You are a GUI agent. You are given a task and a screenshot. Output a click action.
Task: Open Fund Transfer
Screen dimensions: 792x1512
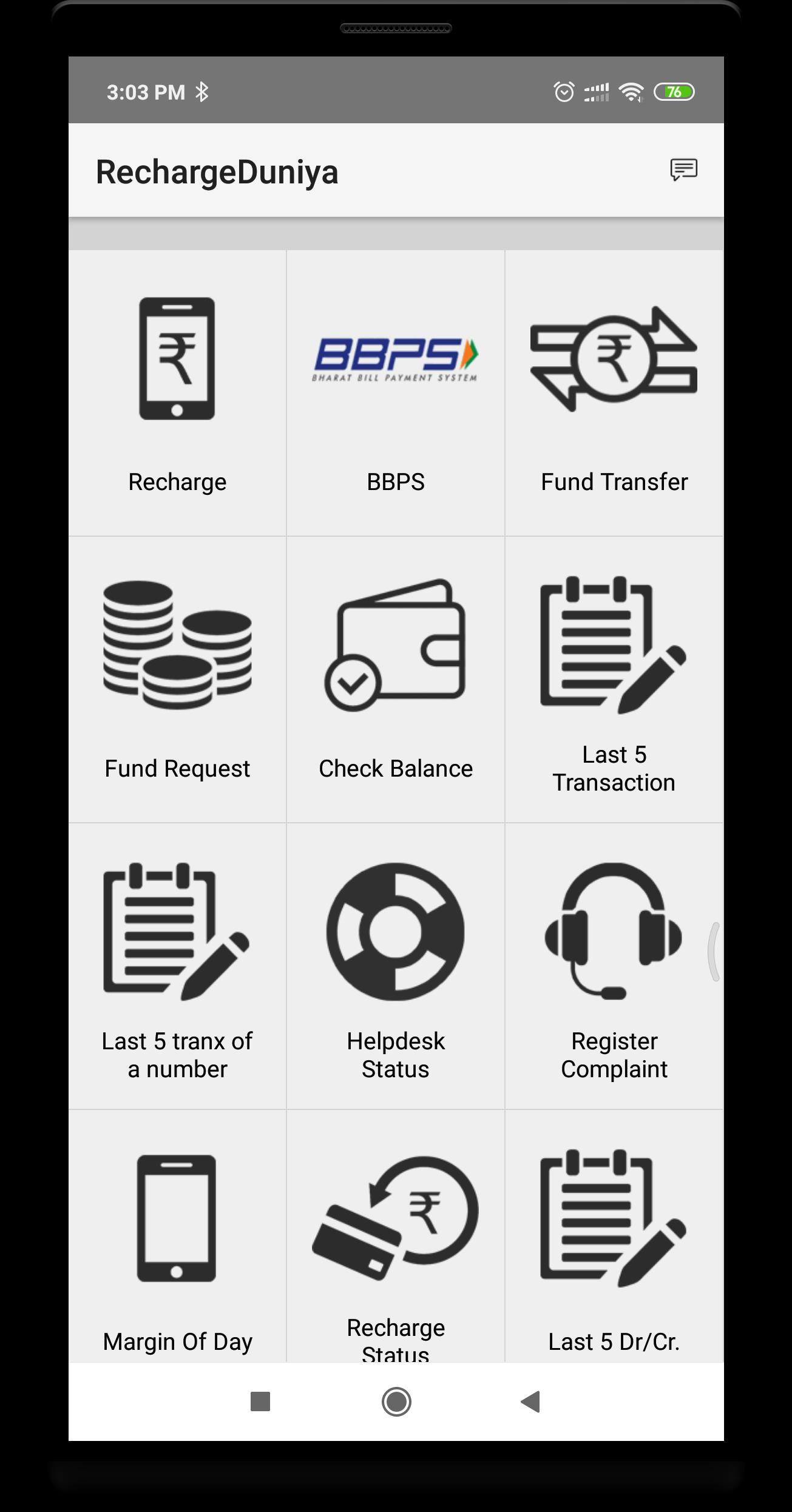614,393
